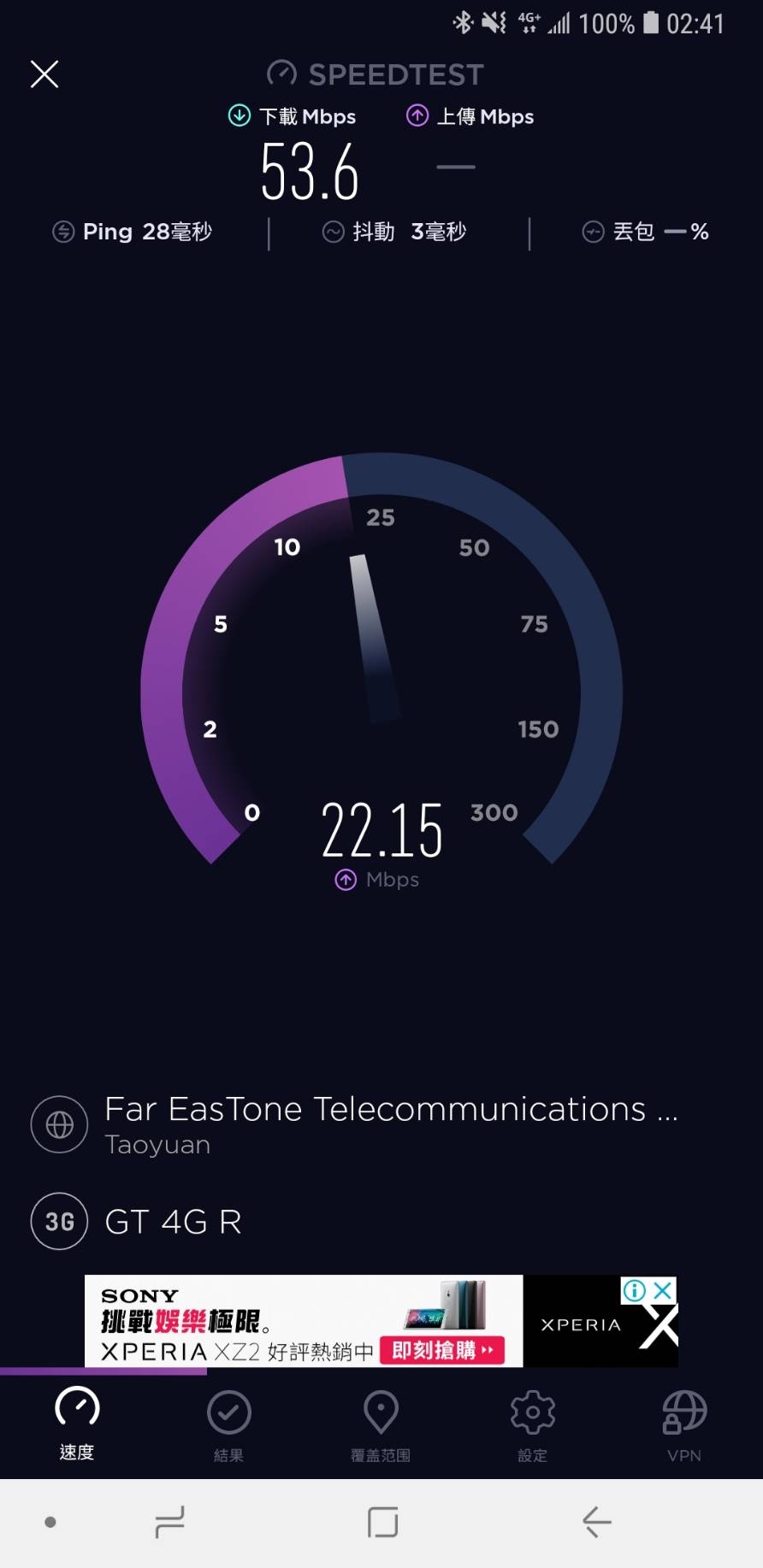This screenshot has width=763, height=1568.
Task: Dismiss the Xperia ad with X
Action: coord(663,1290)
